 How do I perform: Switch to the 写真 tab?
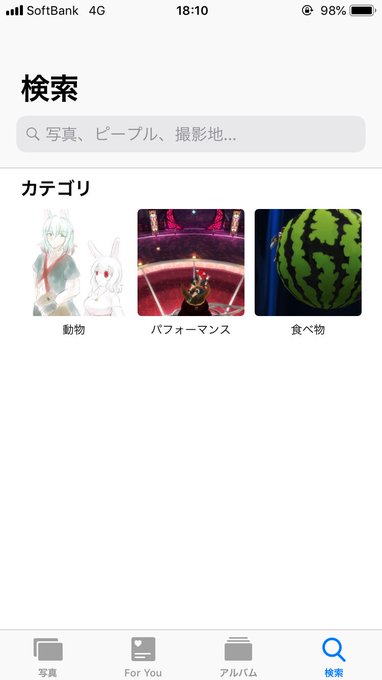pyautogui.click(x=48, y=657)
